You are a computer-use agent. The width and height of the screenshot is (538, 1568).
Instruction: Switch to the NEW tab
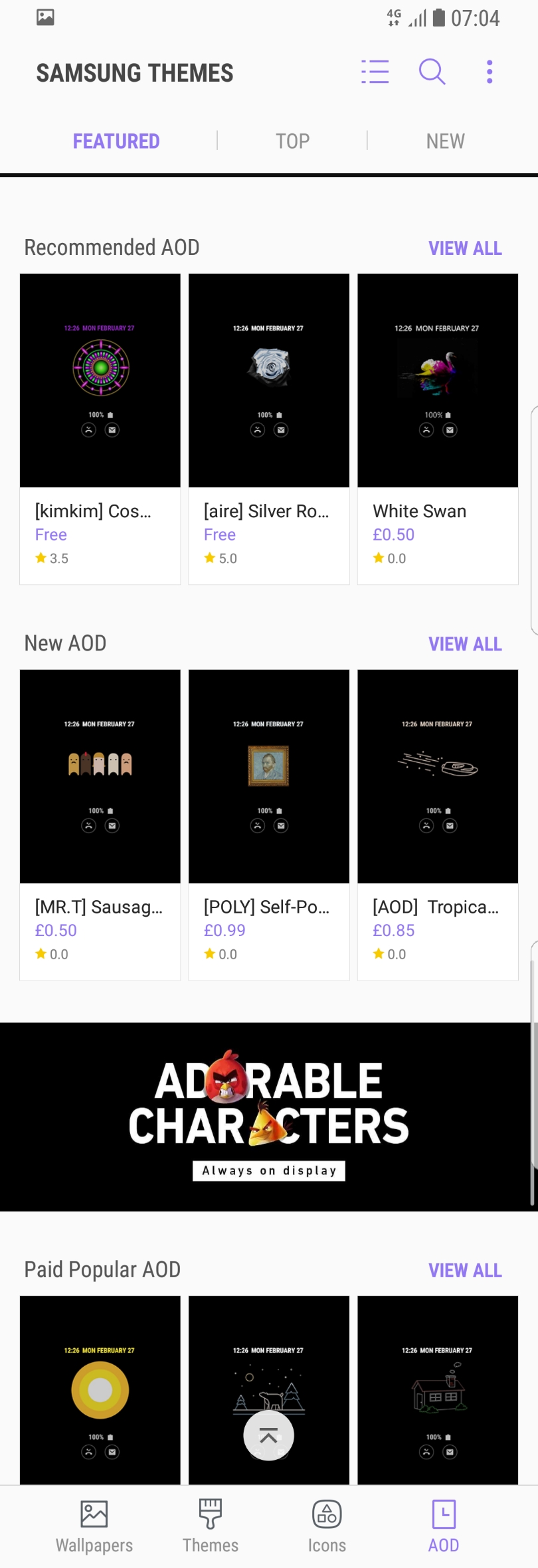(x=445, y=141)
